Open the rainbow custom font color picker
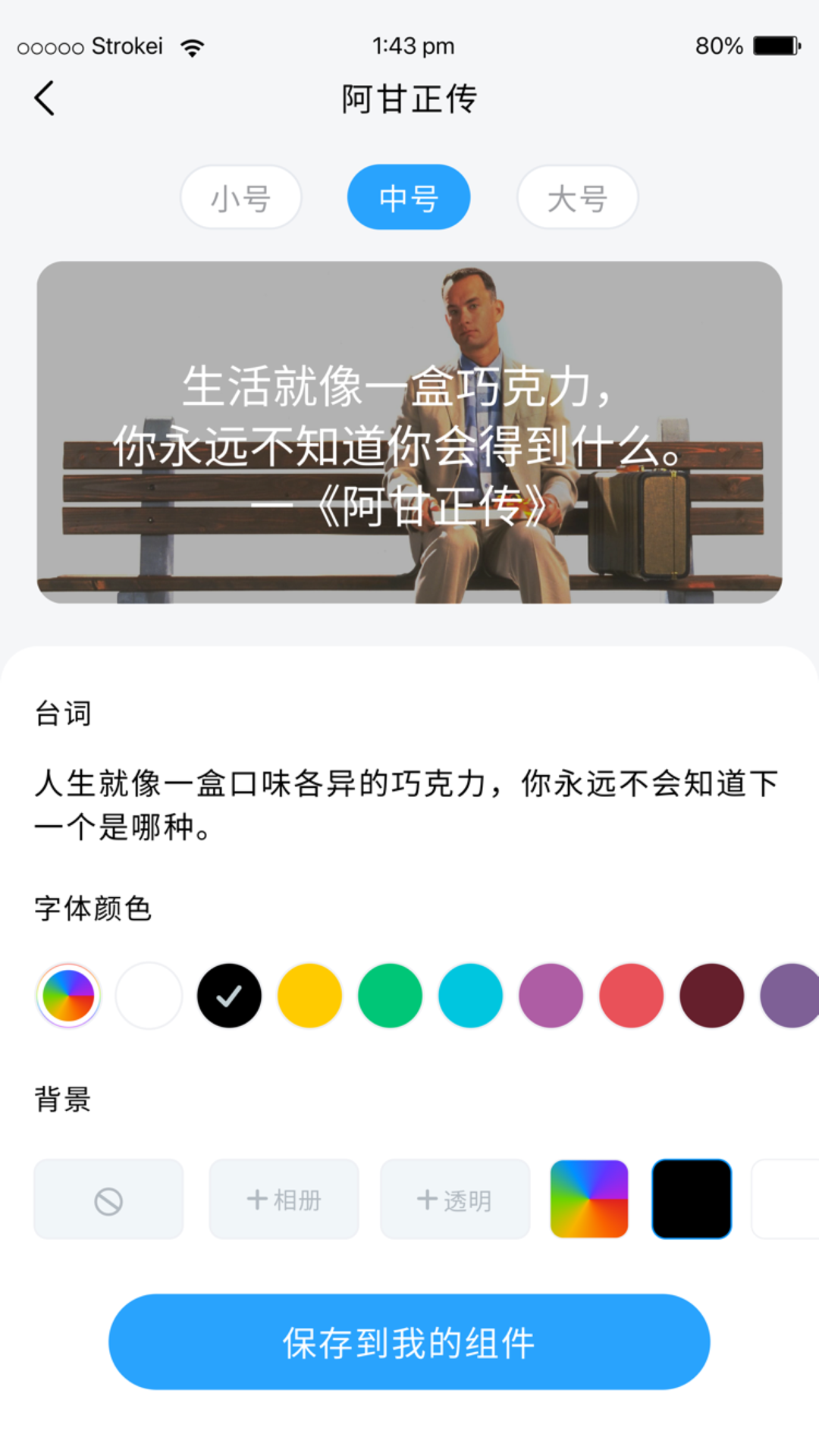Image resolution: width=819 pixels, height=1456 pixels. (x=68, y=996)
